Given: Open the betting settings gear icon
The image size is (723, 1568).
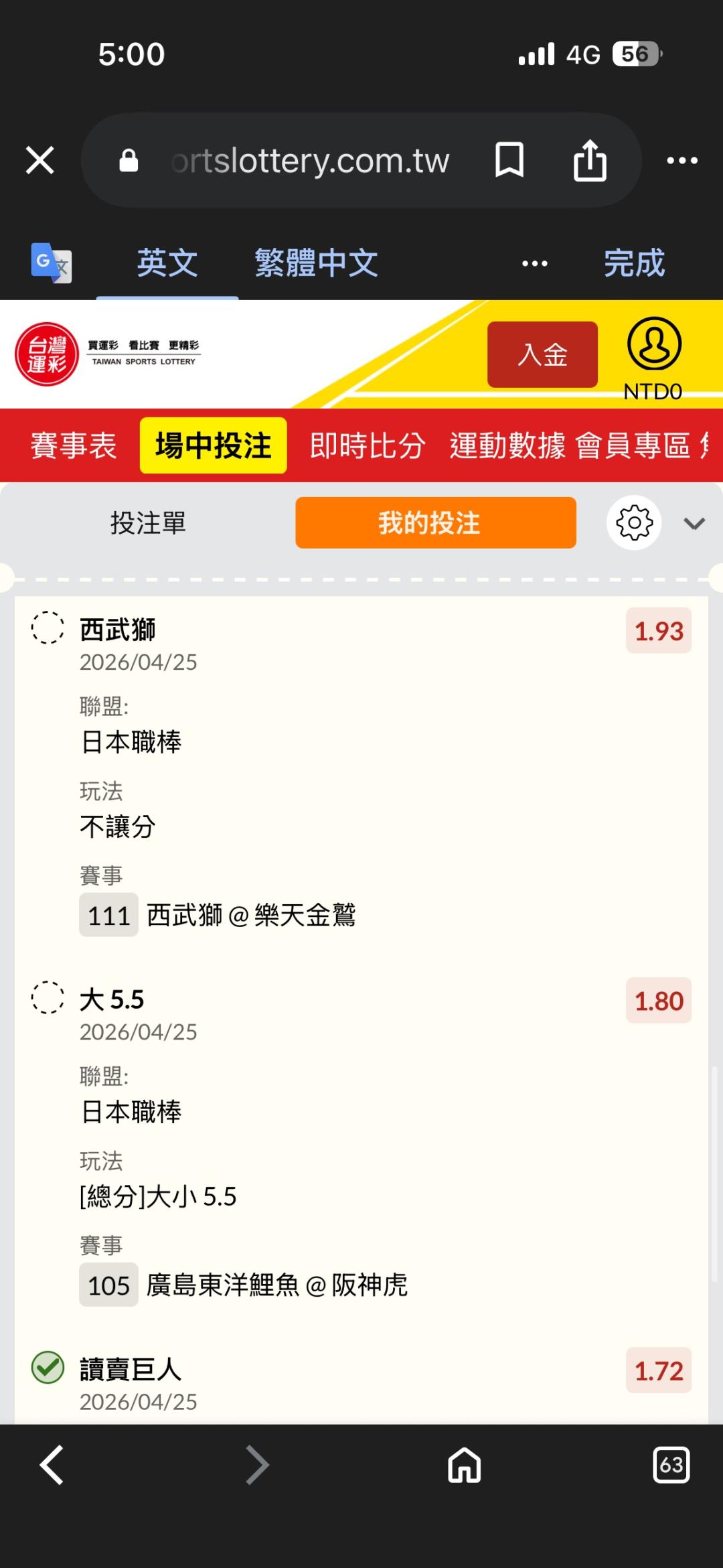Looking at the screenshot, I should point(634,522).
